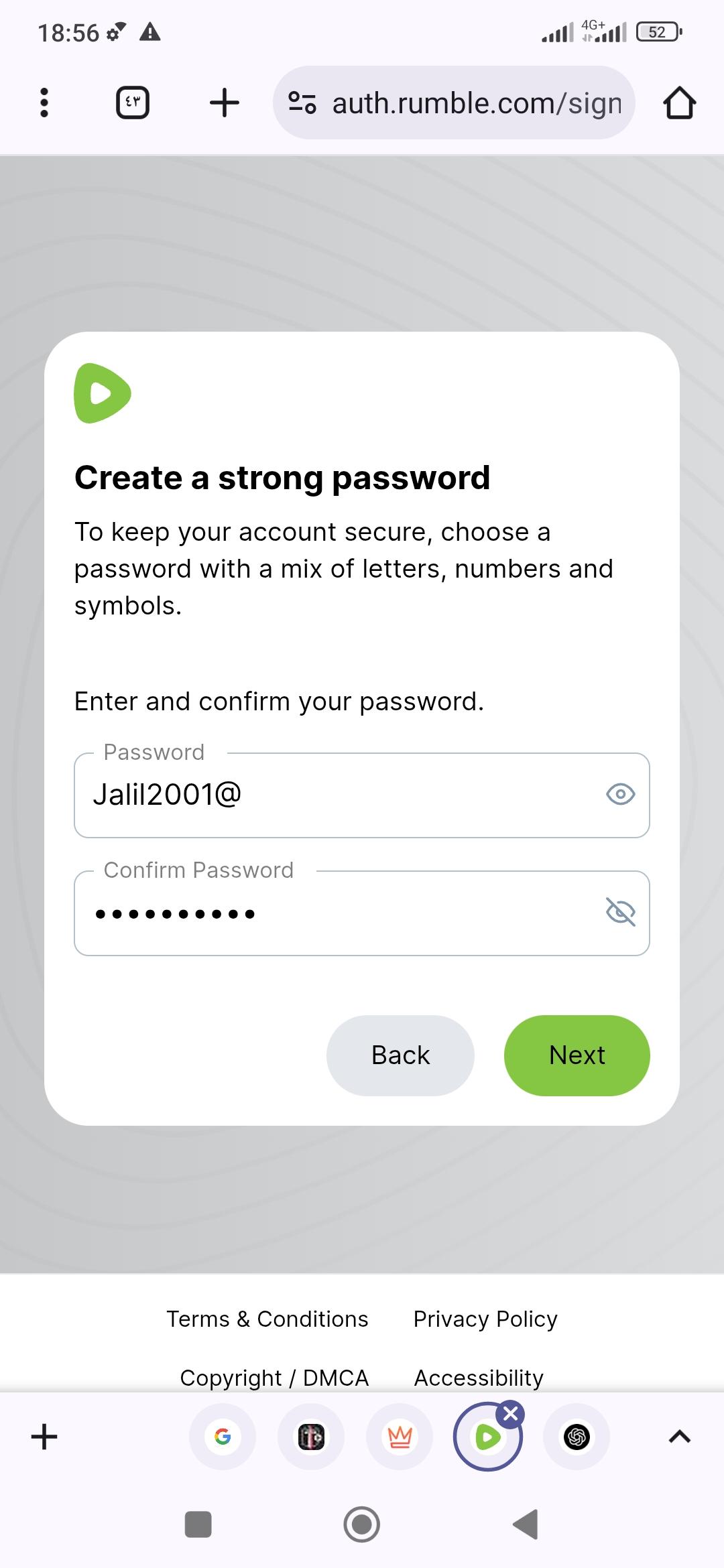Open Terms & Conditions
Screen dimensions: 724x1568
(267, 1319)
